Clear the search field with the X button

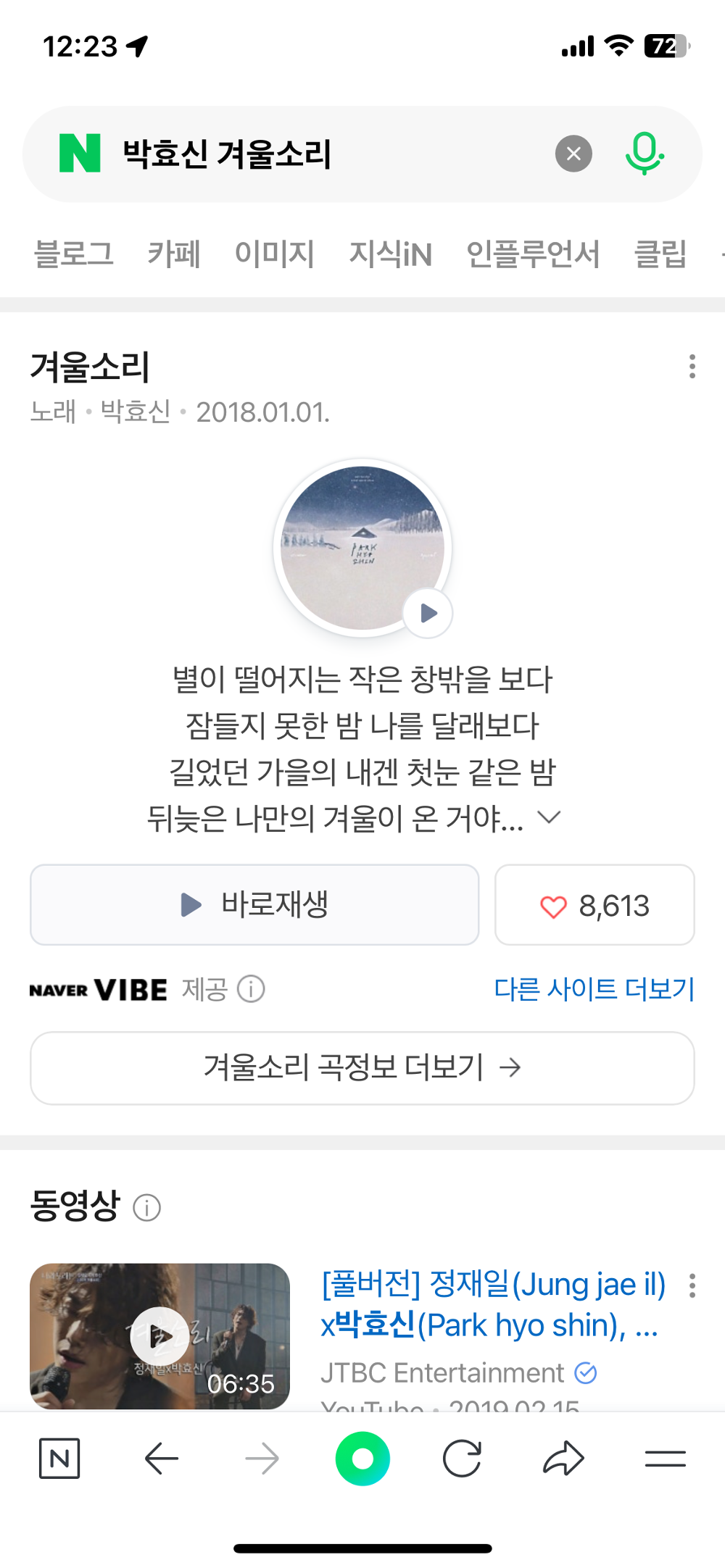(573, 153)
